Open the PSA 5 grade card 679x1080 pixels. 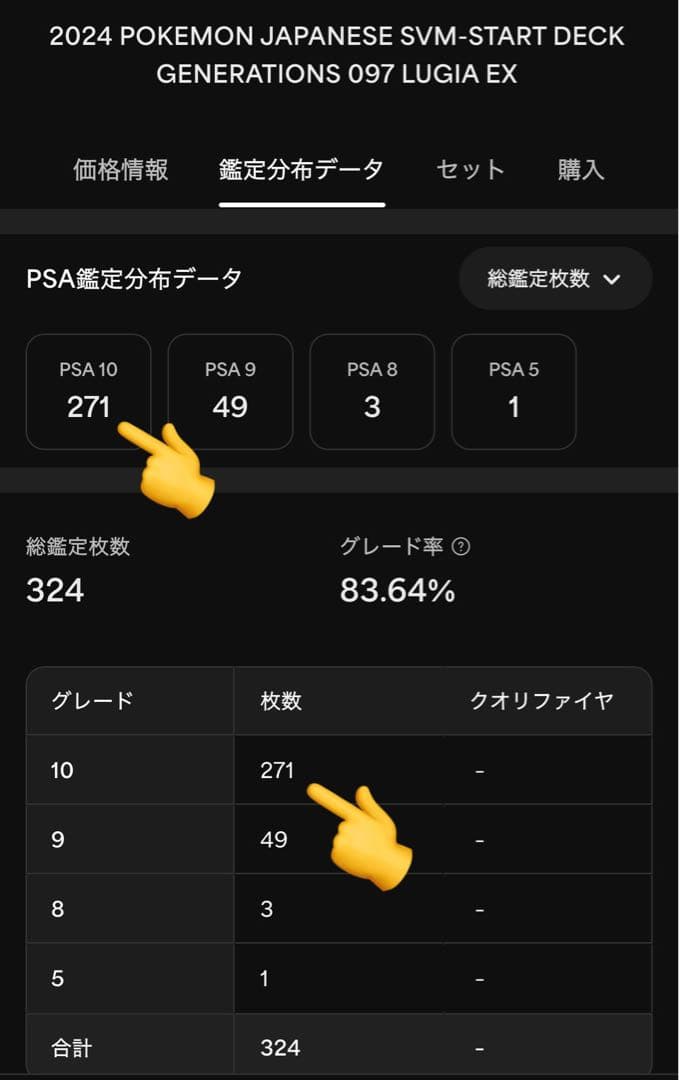point(514,391)
